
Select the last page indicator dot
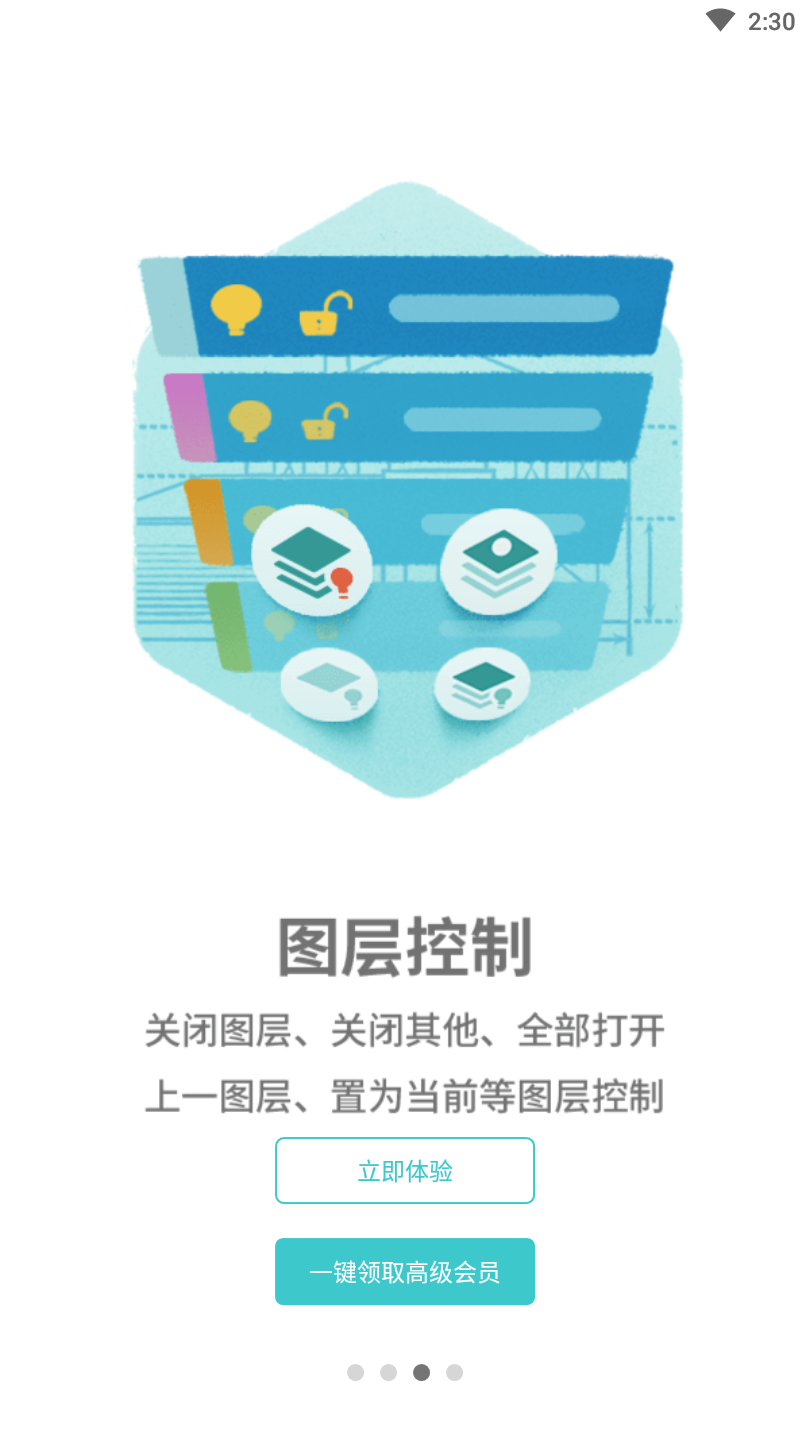pyautogui.click(x=455, y=1373)
